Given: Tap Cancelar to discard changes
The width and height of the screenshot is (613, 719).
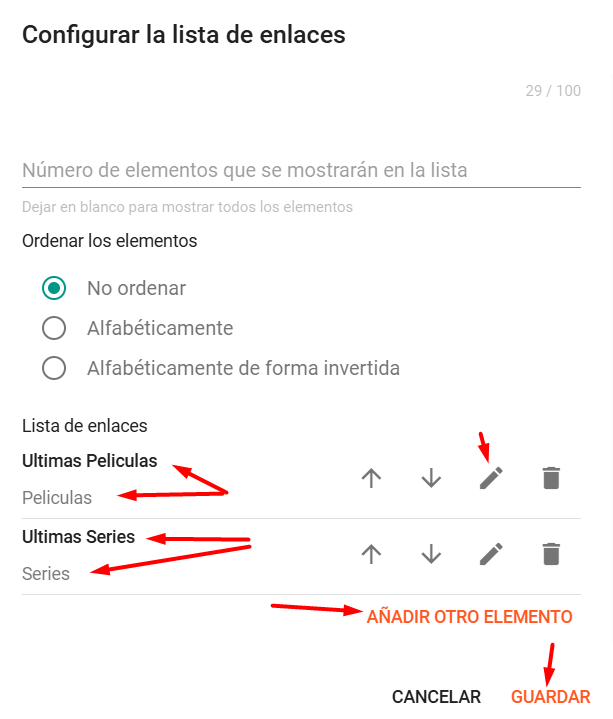Looking at the screenshot, I should [x=436, y=697].
